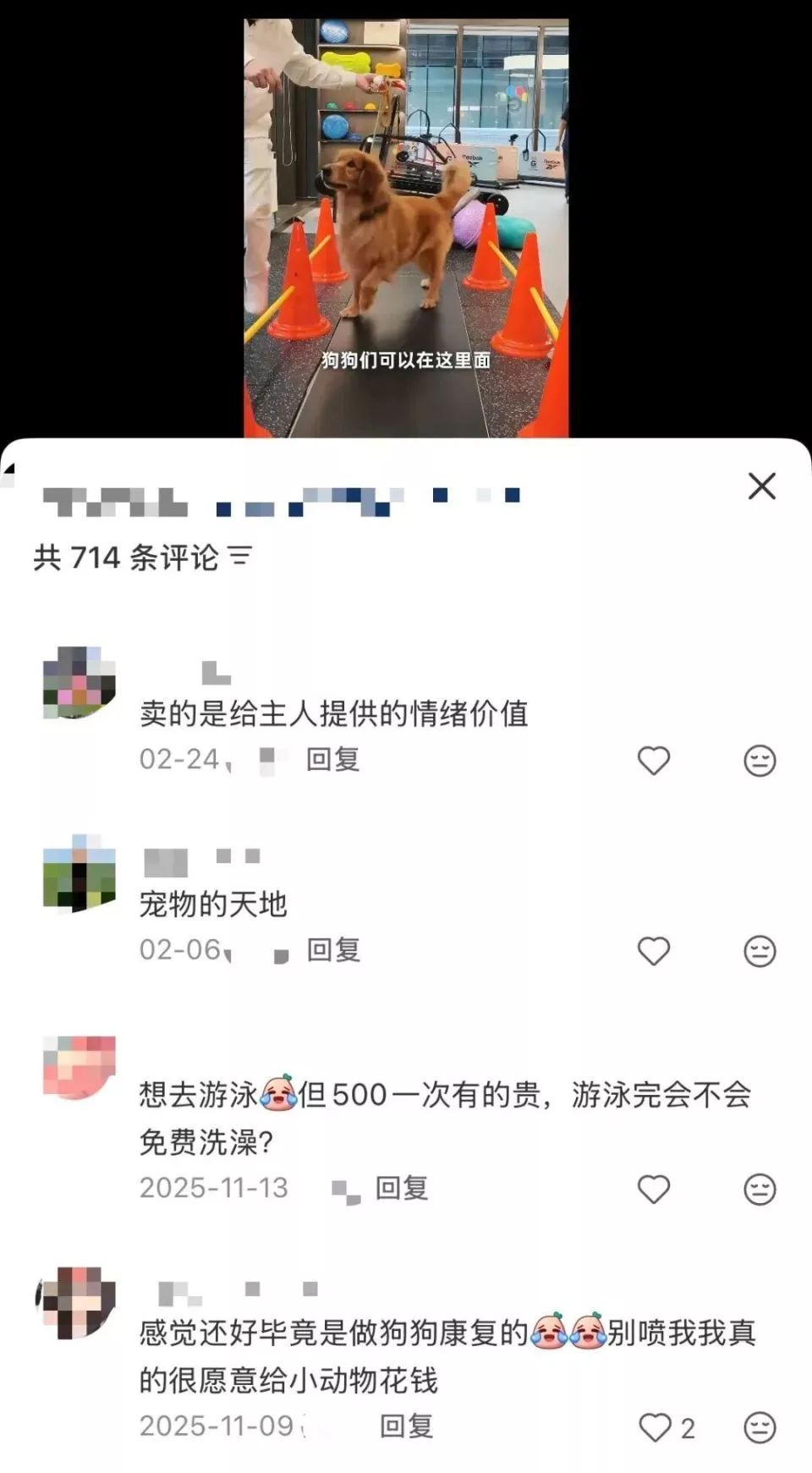This screenshot has height=1473, width=812.
Task: Like the comment "卖的是给主人提供的情绪价值"
Action: (654, 761)
